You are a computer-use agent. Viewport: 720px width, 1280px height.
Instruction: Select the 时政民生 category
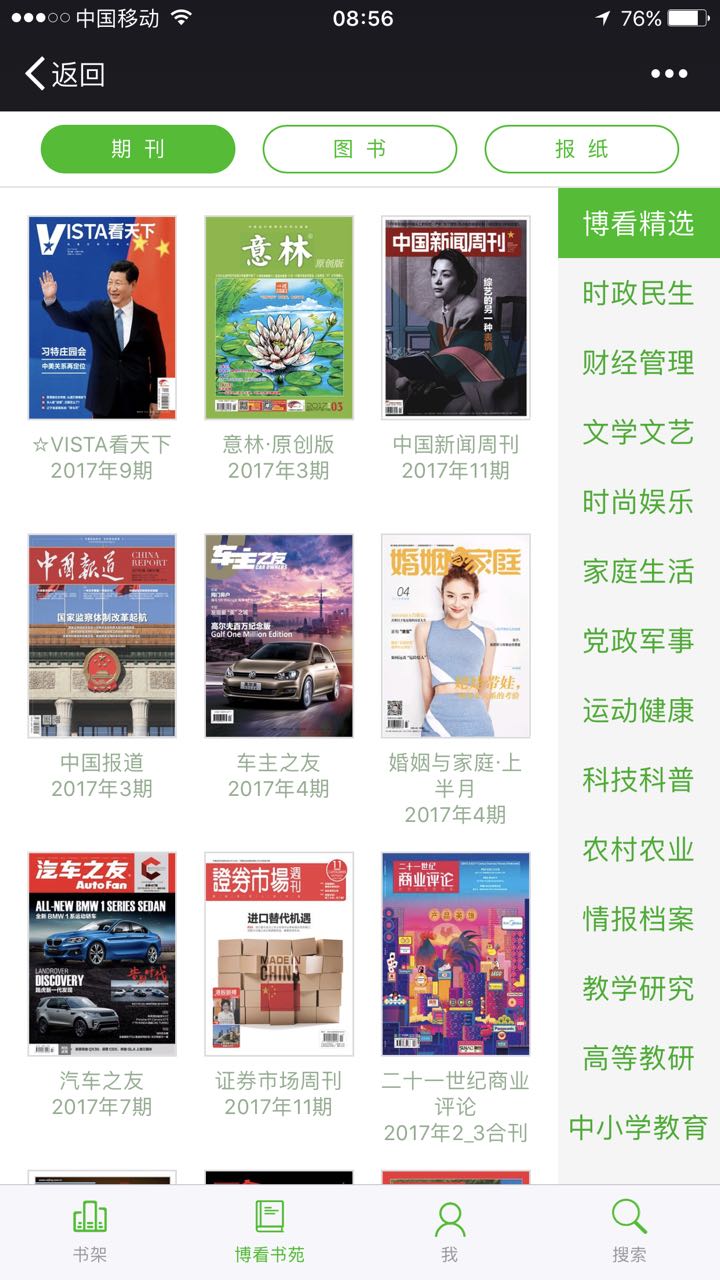point(638,293)
